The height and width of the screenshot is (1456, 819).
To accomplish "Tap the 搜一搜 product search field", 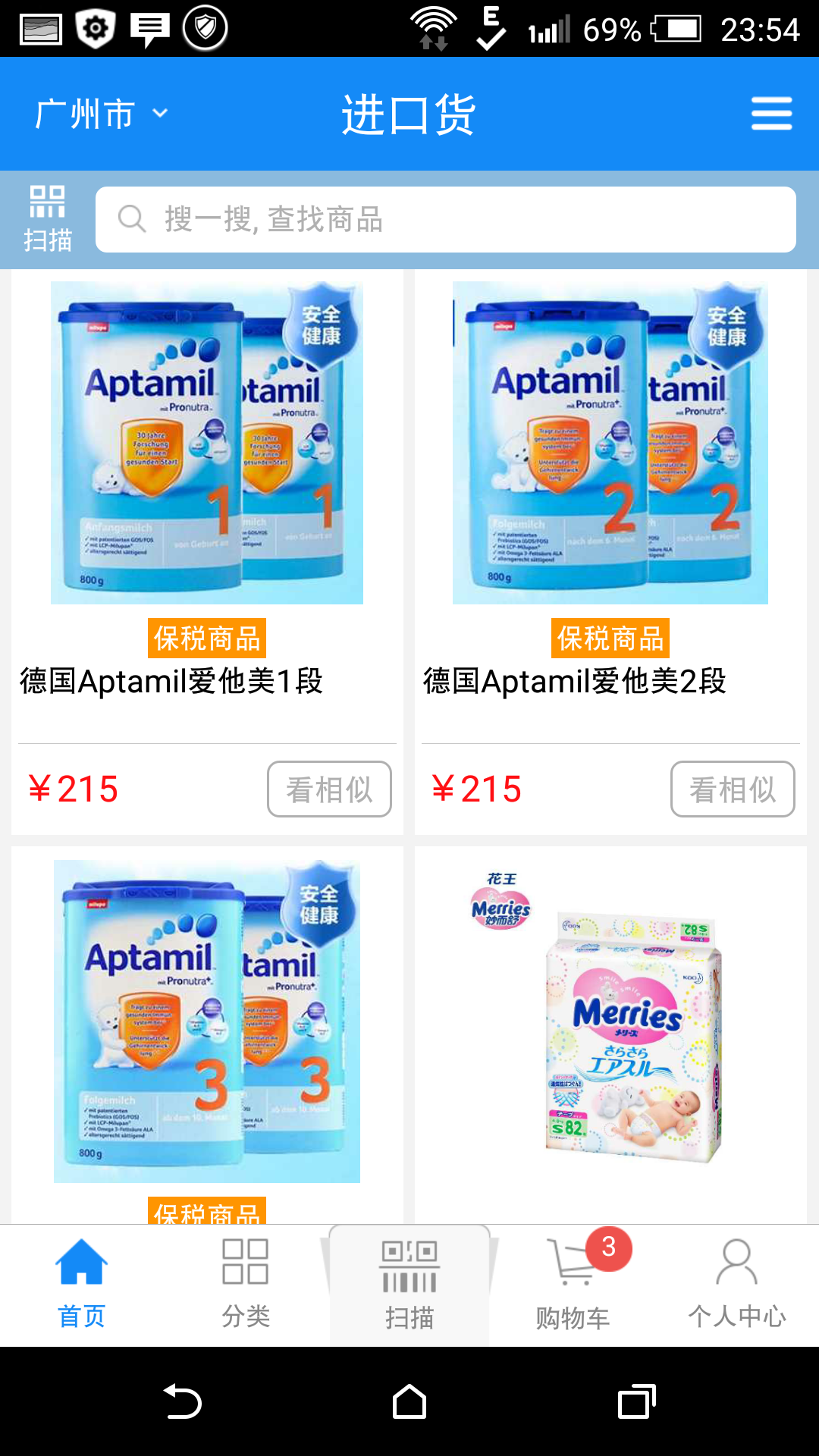I will pos(446,219).
